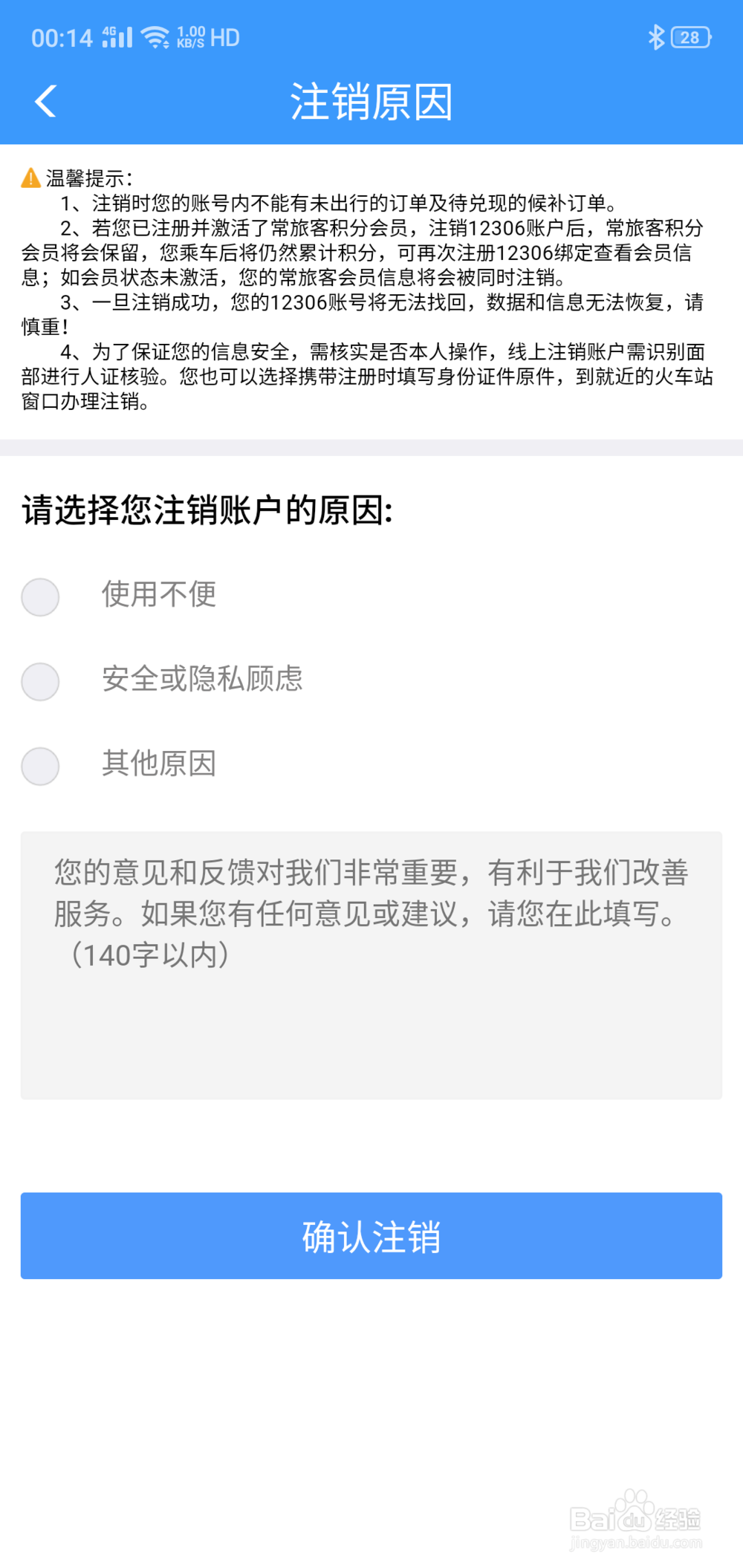Tap the clock showing 00:14
Image resolution: width=743 pixels, height=1568 pixels.
point(62,37)
